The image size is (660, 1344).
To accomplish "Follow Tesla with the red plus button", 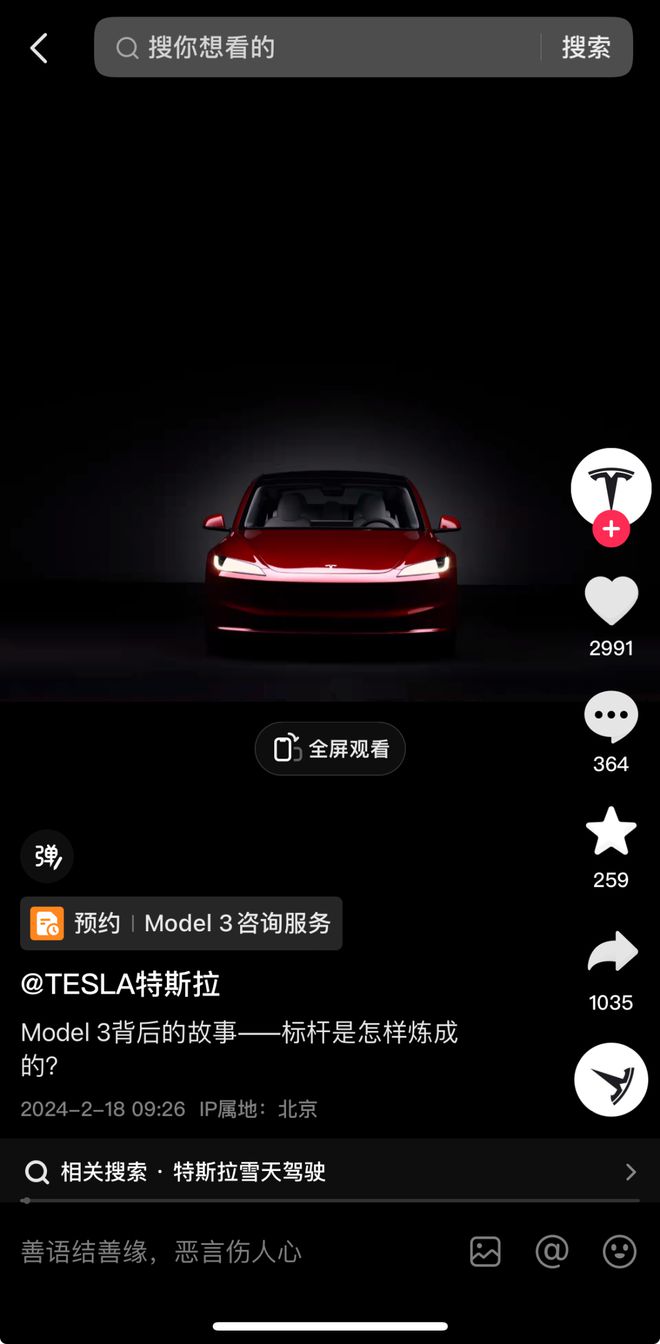I will 611,529.
